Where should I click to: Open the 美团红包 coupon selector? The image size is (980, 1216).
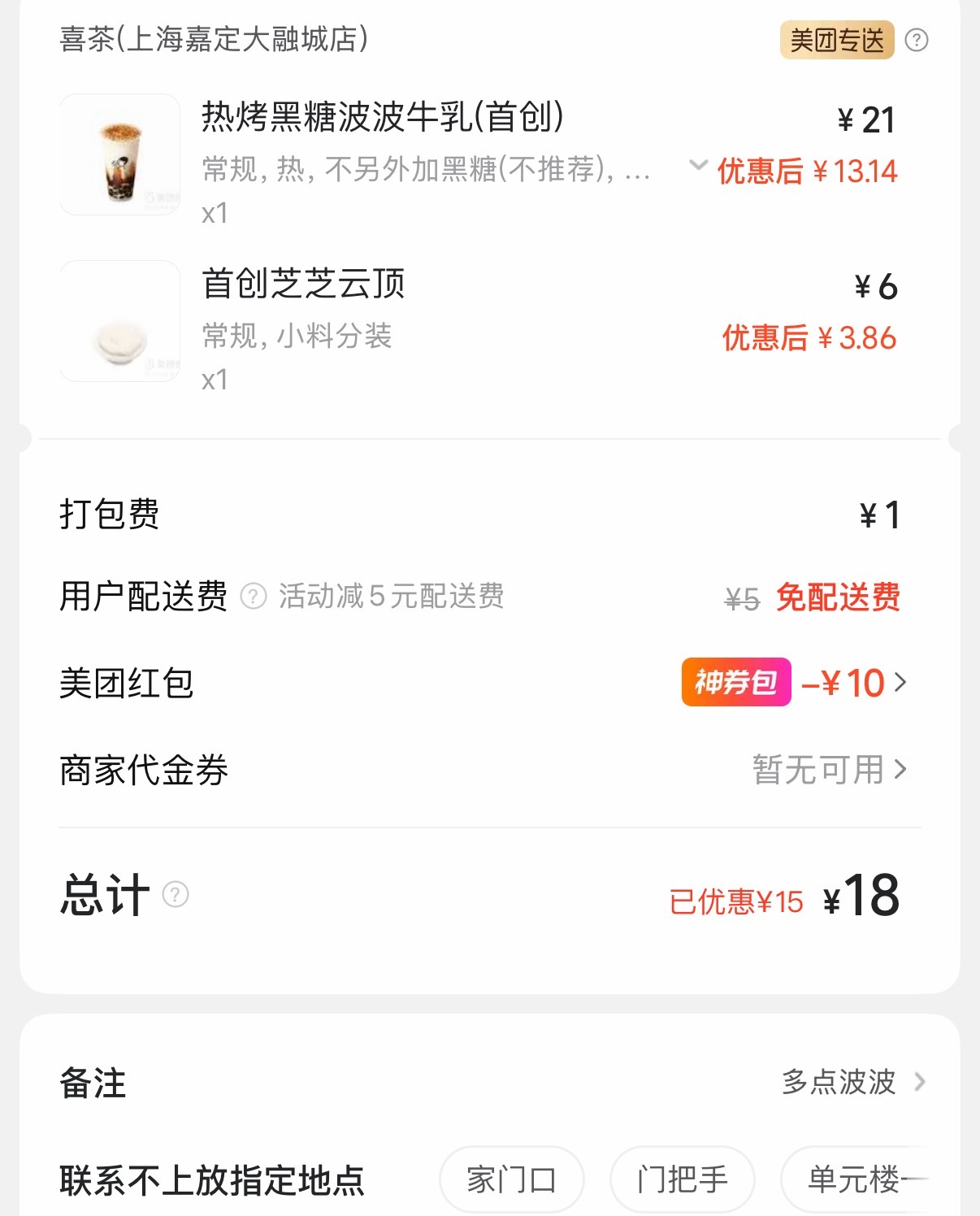(488, 684)
